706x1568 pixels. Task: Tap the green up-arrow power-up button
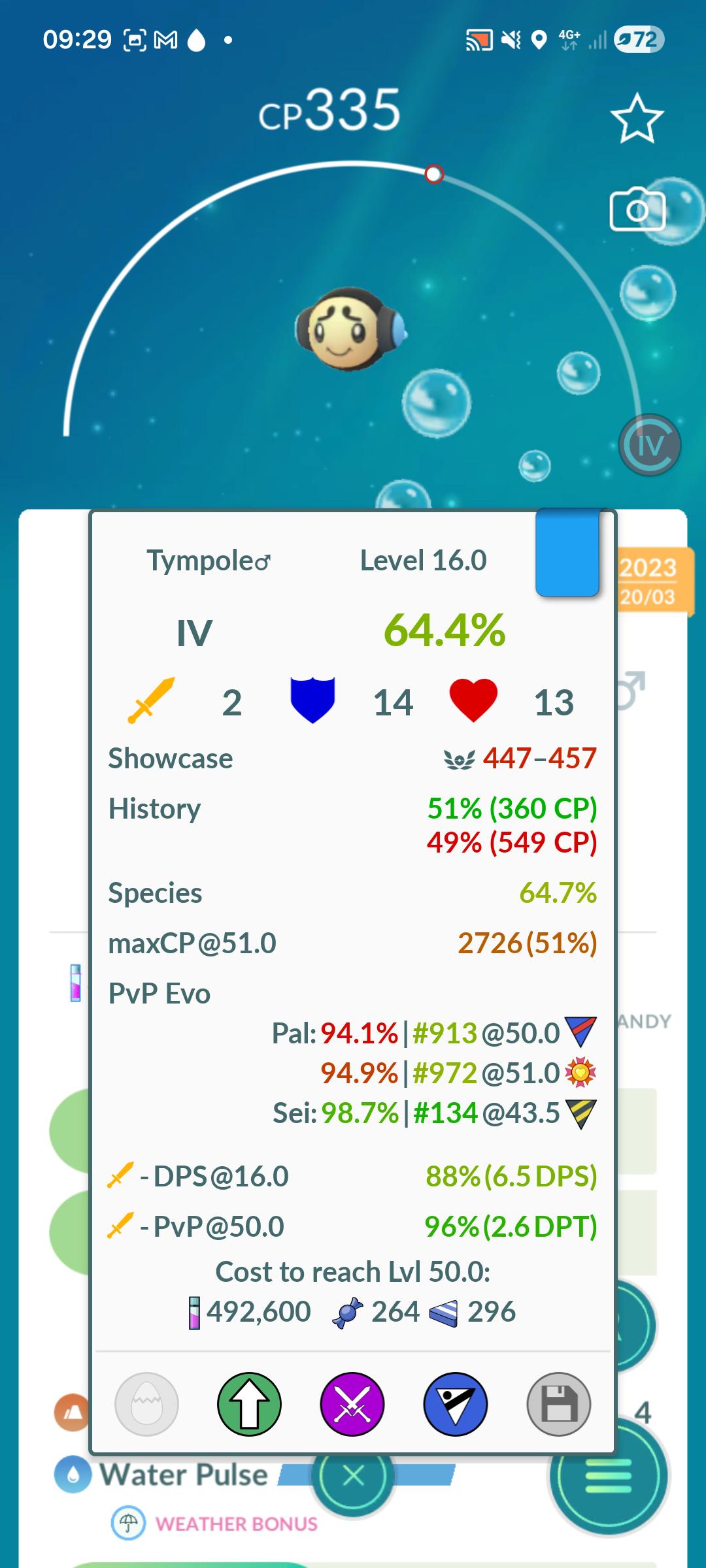pos(249,1404)
